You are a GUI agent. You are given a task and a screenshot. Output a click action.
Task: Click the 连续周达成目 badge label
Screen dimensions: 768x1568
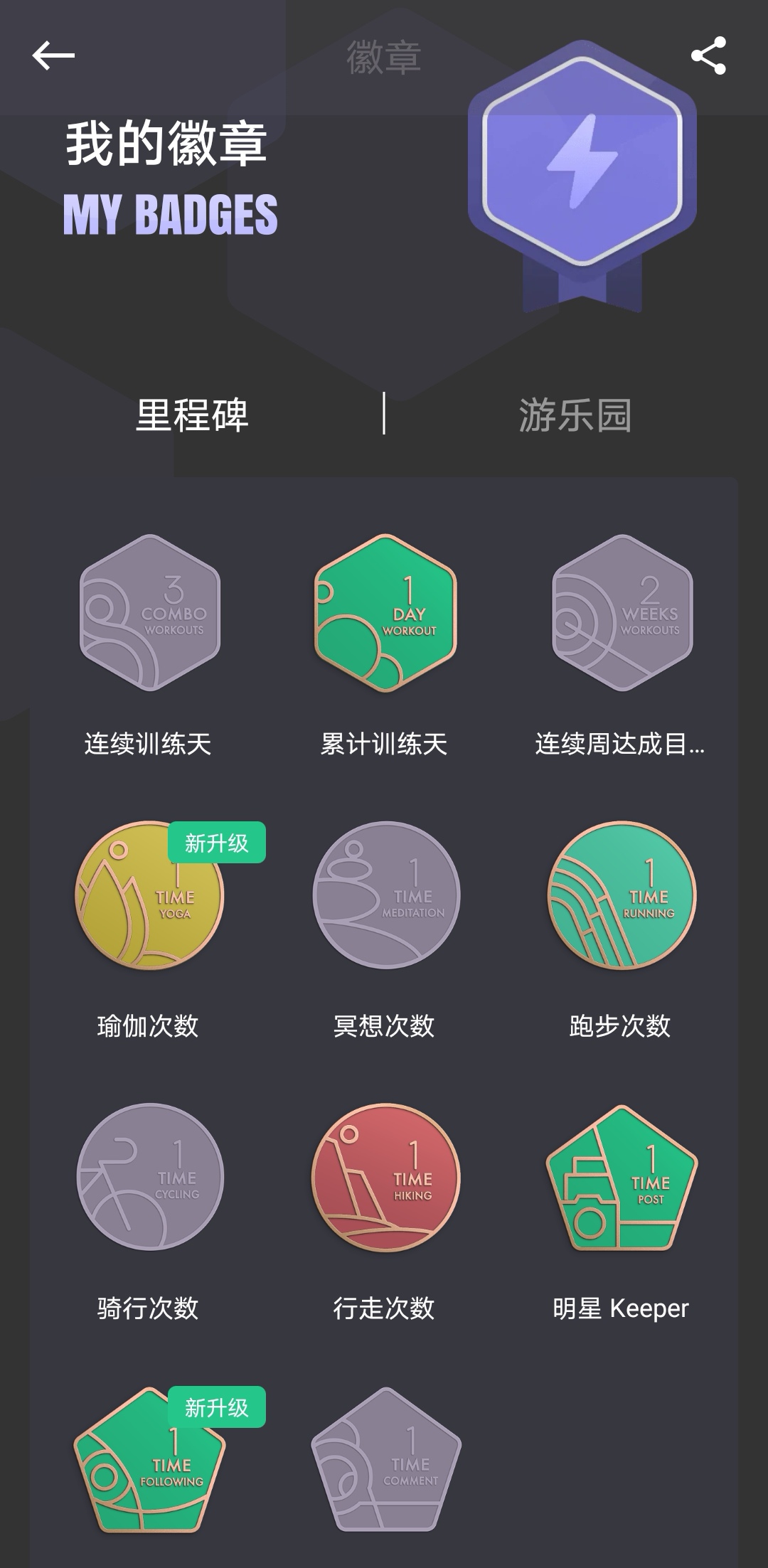[x=617, y=743]
